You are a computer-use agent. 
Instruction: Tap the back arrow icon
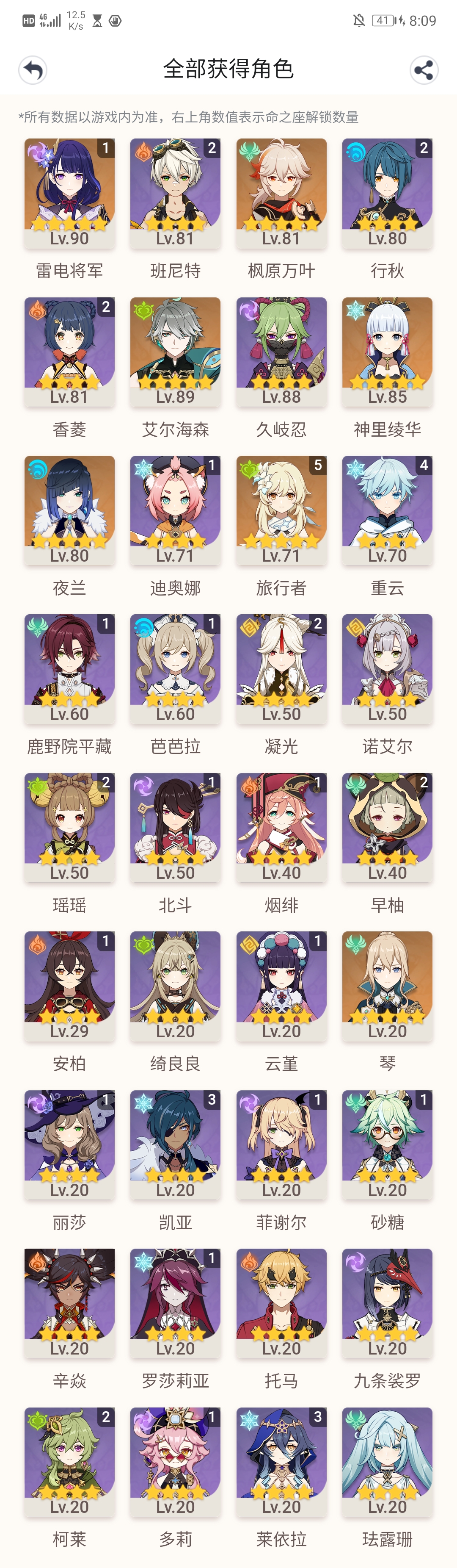[33, 70]
